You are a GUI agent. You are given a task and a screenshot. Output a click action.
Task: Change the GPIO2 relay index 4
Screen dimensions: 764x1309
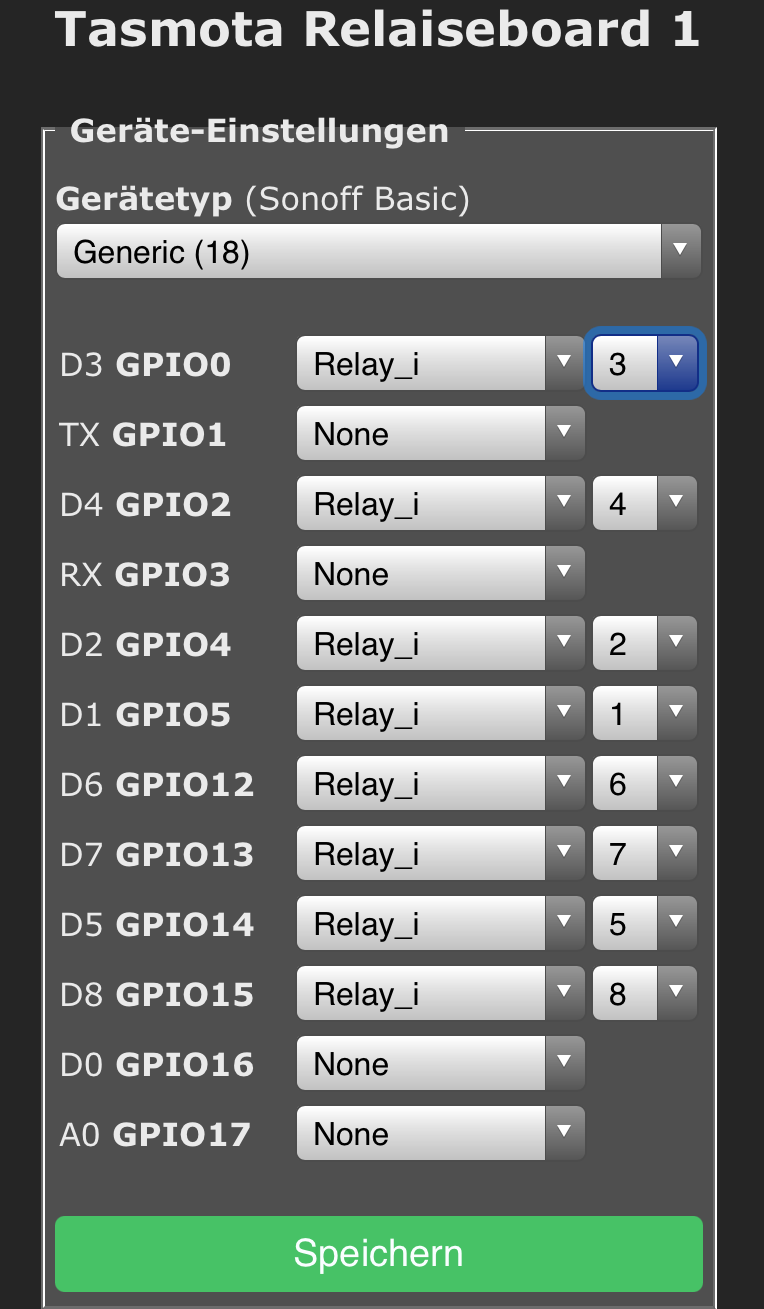click(645, 504)
